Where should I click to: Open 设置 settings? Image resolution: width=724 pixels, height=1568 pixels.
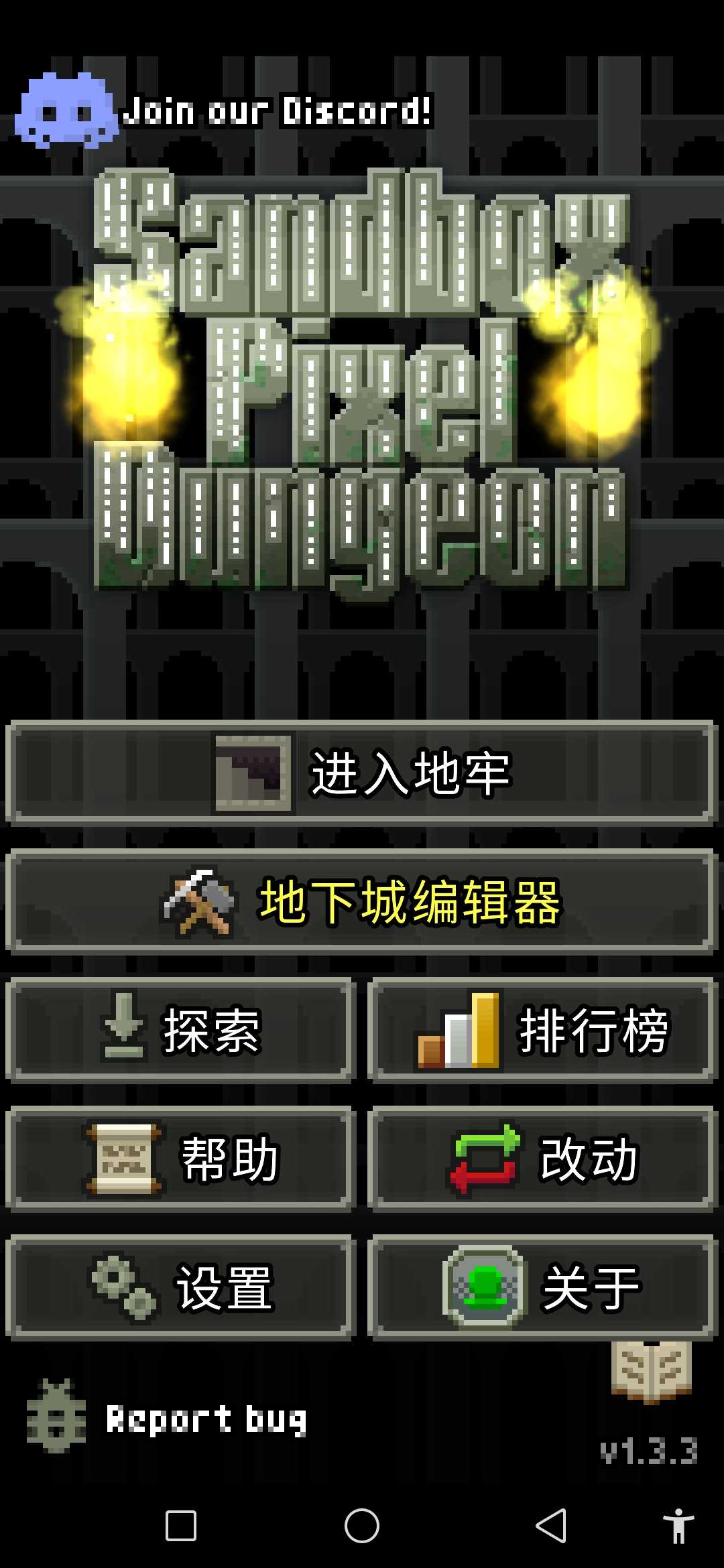click(x=180, y=1287)
